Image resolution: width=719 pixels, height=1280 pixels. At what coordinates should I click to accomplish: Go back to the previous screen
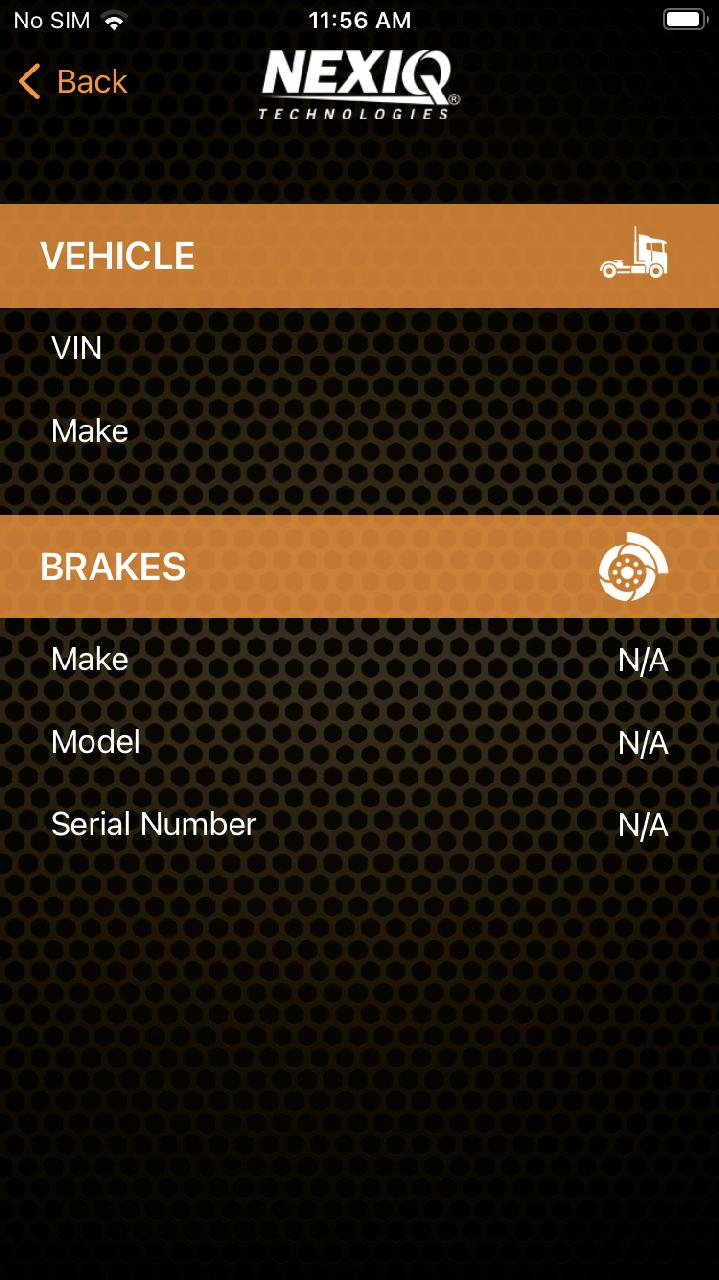click(x=73, y=81)
